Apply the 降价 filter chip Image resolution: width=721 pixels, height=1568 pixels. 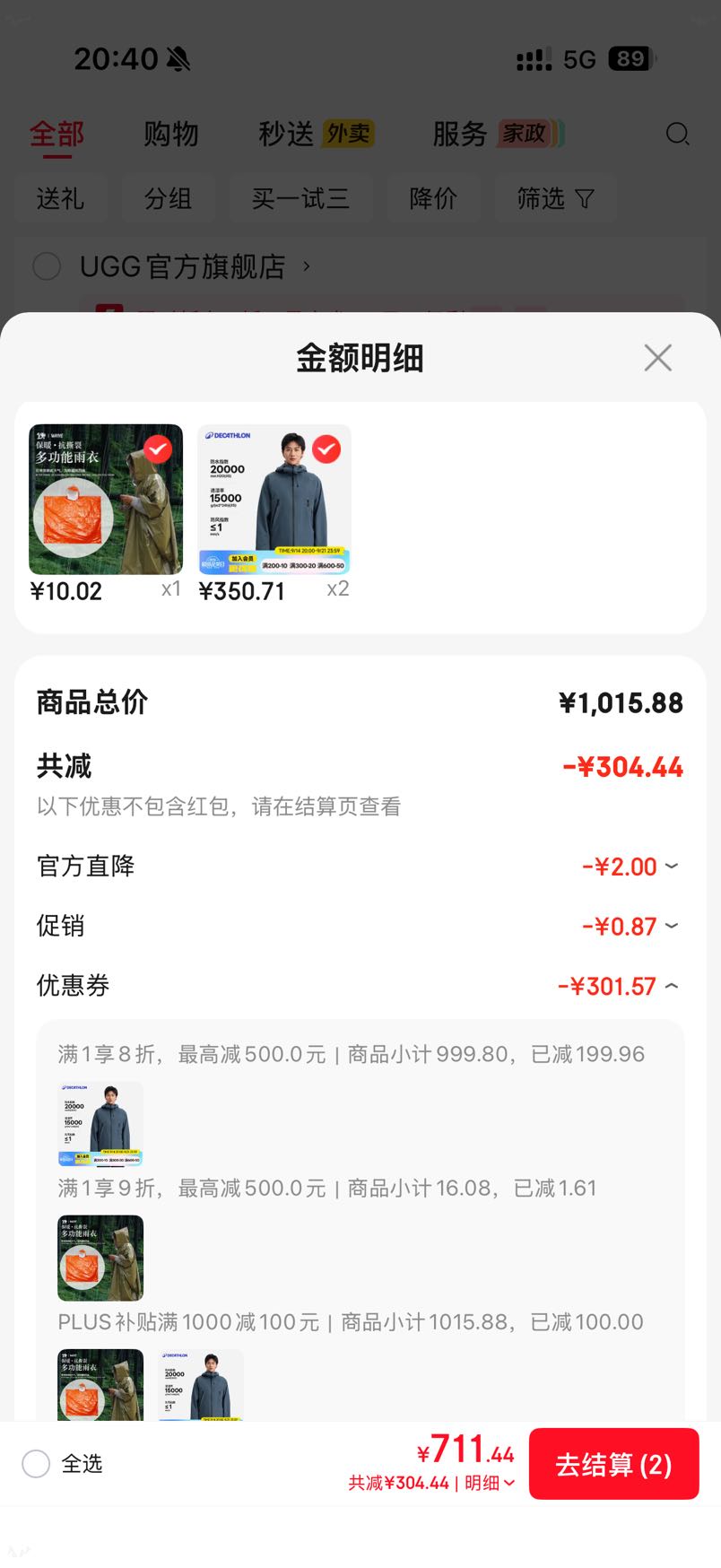click(433, 198)
